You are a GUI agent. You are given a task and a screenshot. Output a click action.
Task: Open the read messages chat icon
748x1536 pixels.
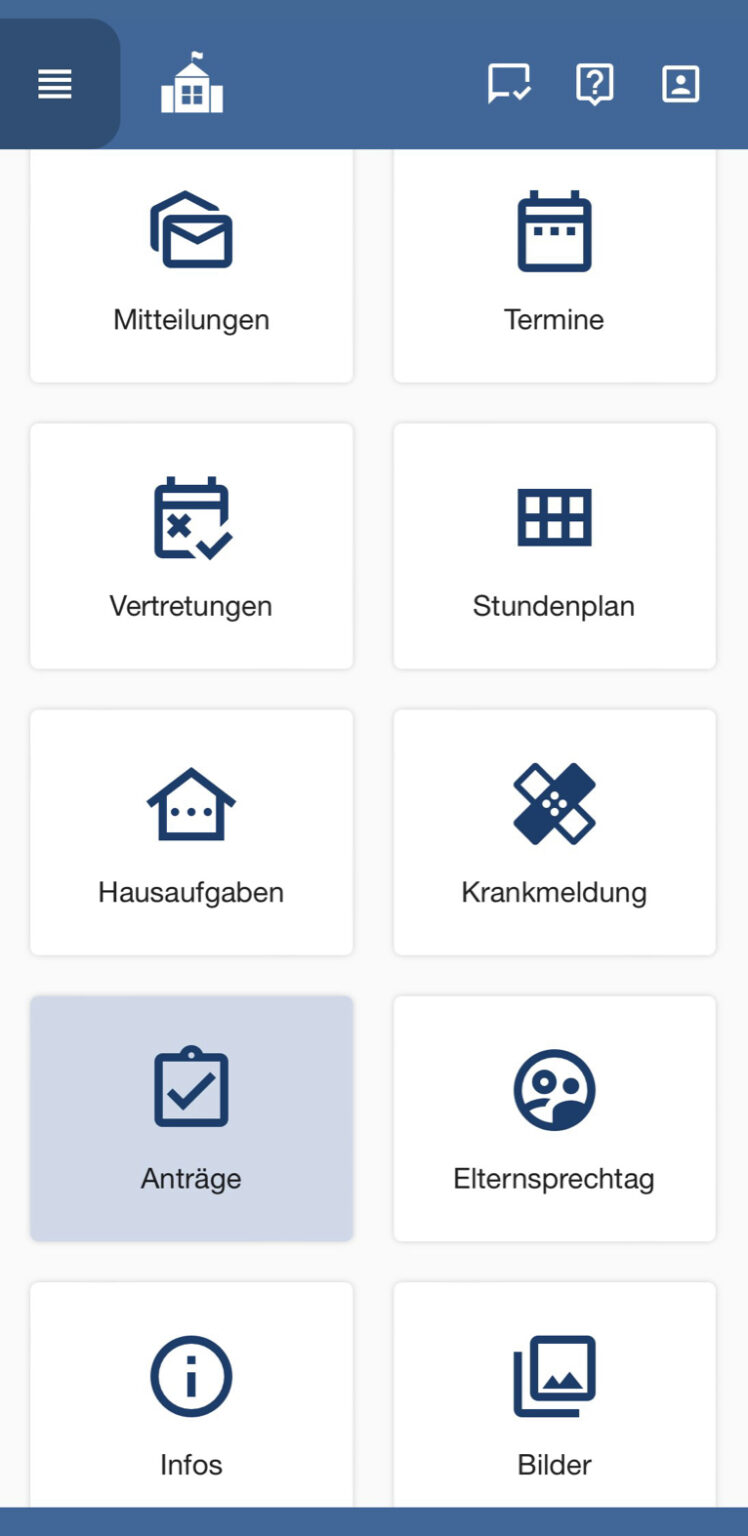509,84
